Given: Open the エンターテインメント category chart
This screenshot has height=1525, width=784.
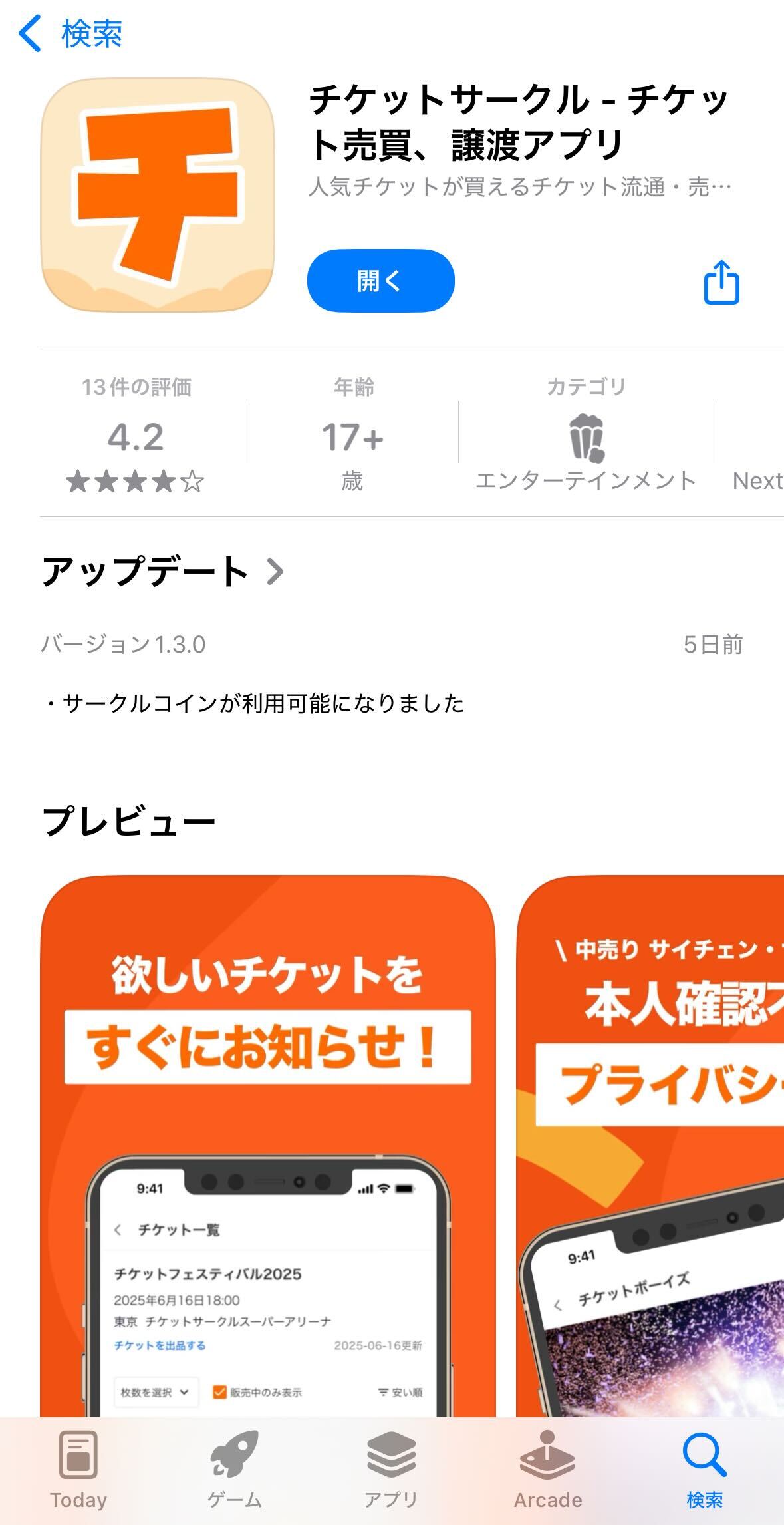Looking at the screenshot, I should [x=586, y=438].
